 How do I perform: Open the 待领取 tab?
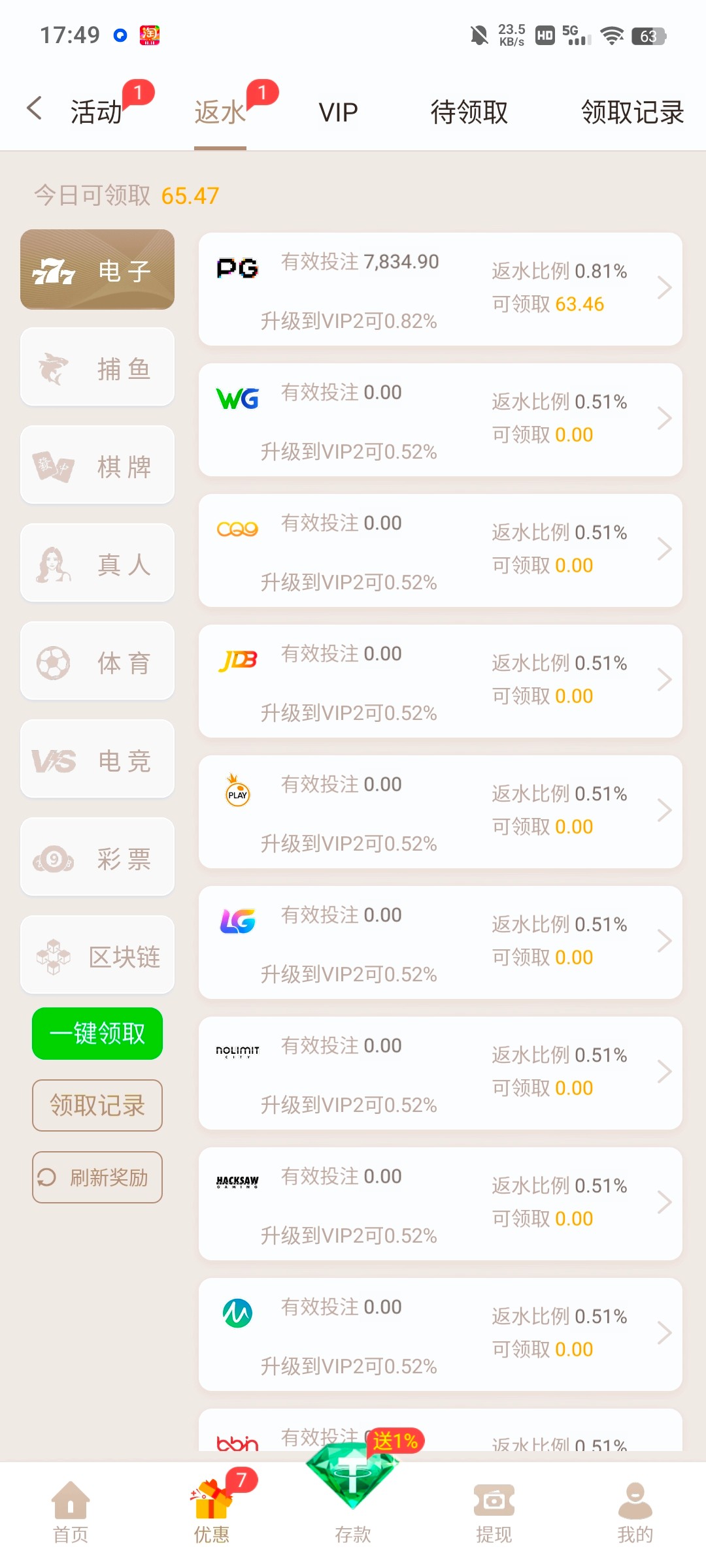[x=469, y=112]
